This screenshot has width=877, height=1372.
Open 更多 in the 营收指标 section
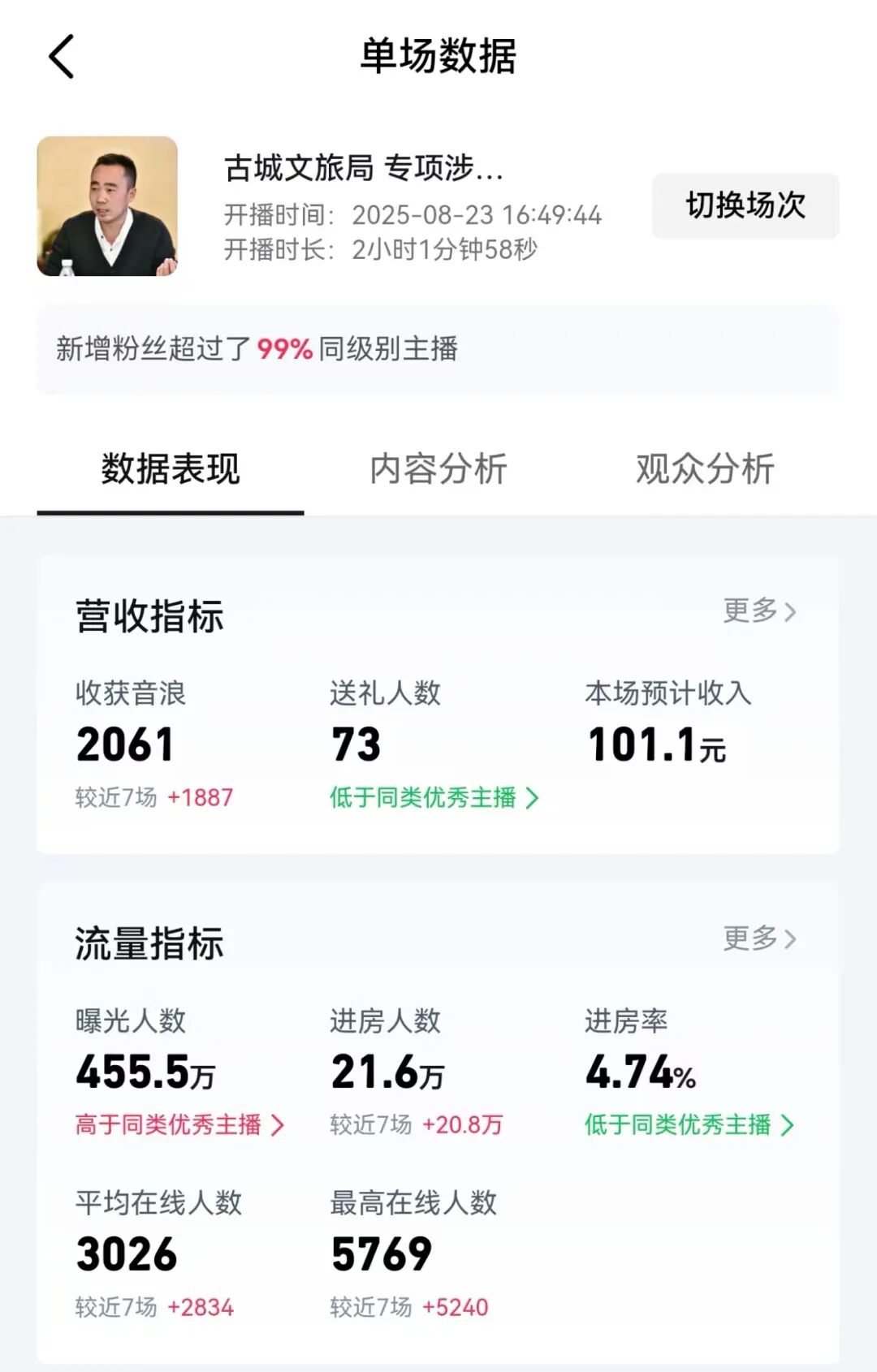pos(759,610)
